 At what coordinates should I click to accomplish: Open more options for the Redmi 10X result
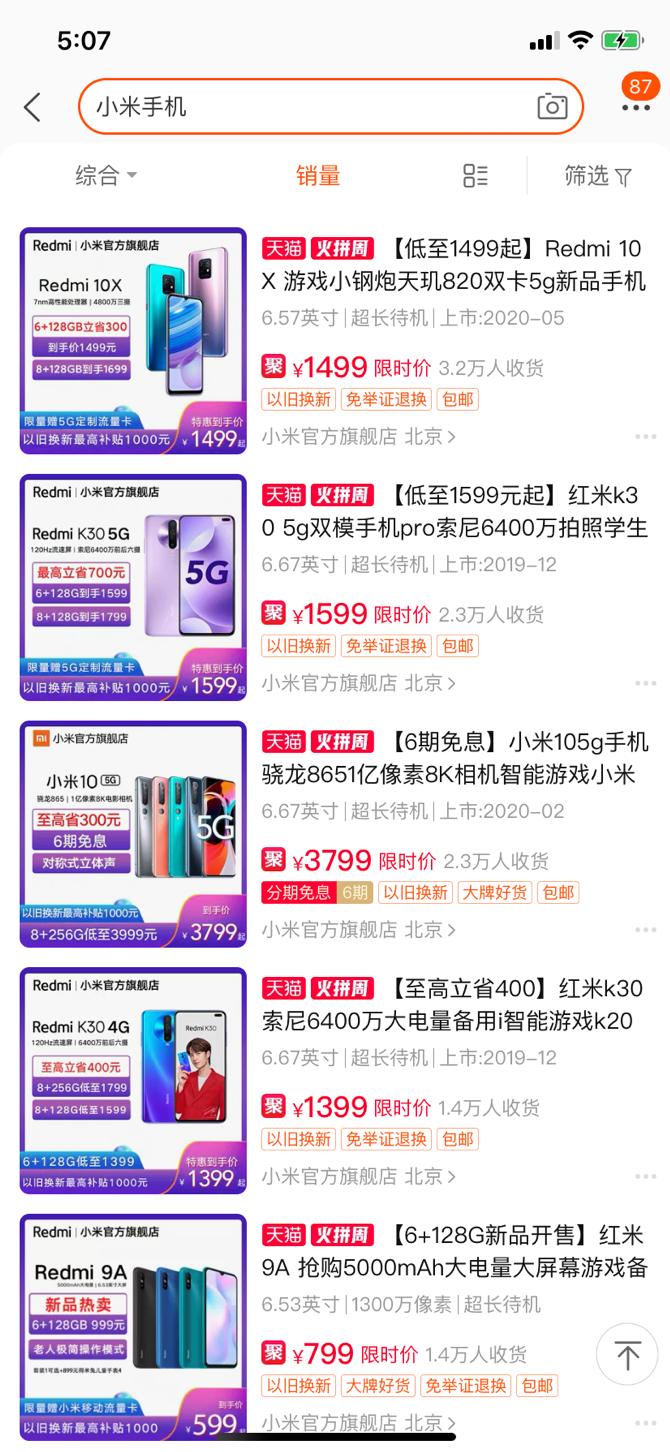[645, 437]
